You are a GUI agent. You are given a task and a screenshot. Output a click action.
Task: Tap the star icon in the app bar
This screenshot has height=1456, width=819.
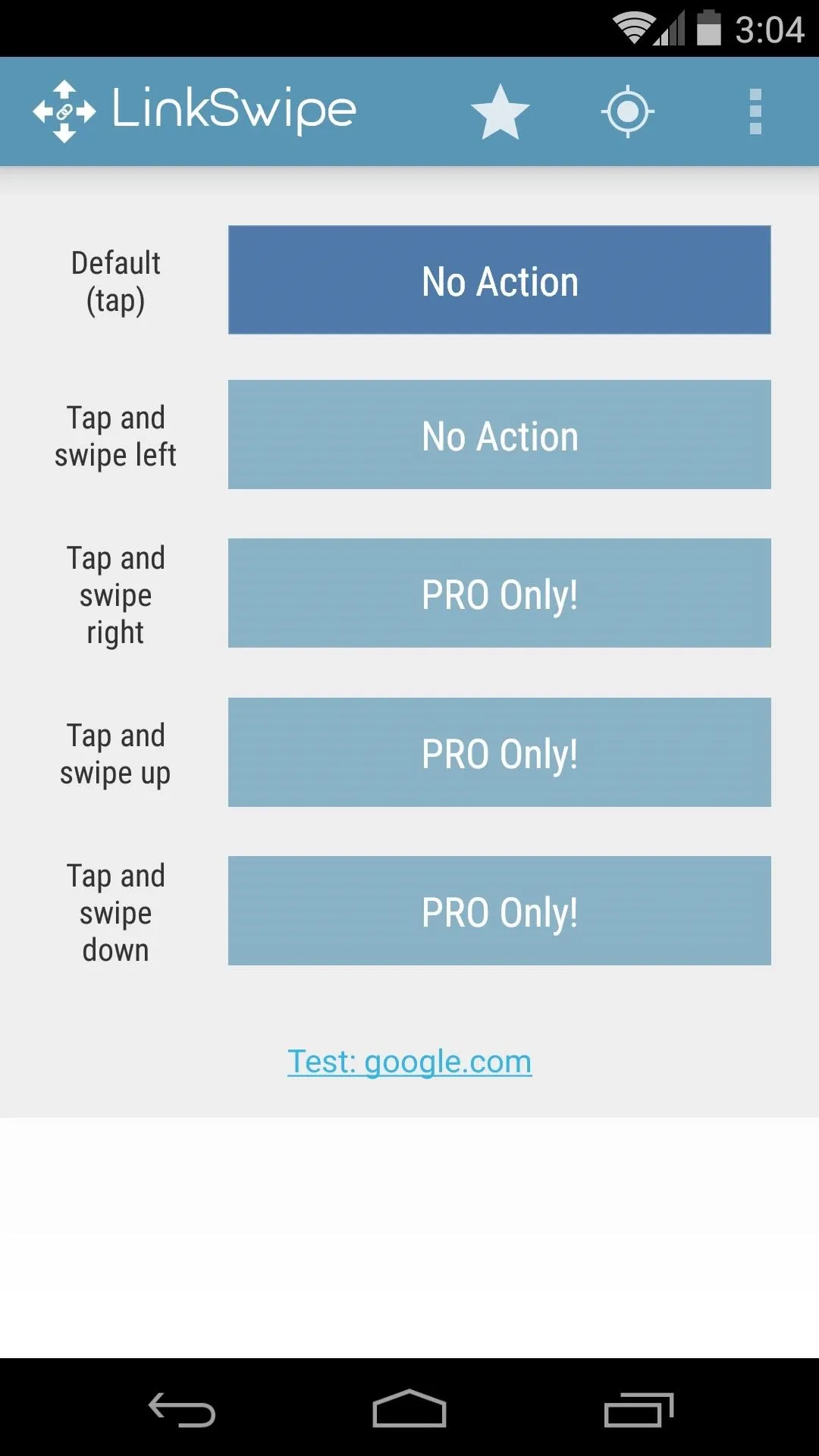coord(500,112)
